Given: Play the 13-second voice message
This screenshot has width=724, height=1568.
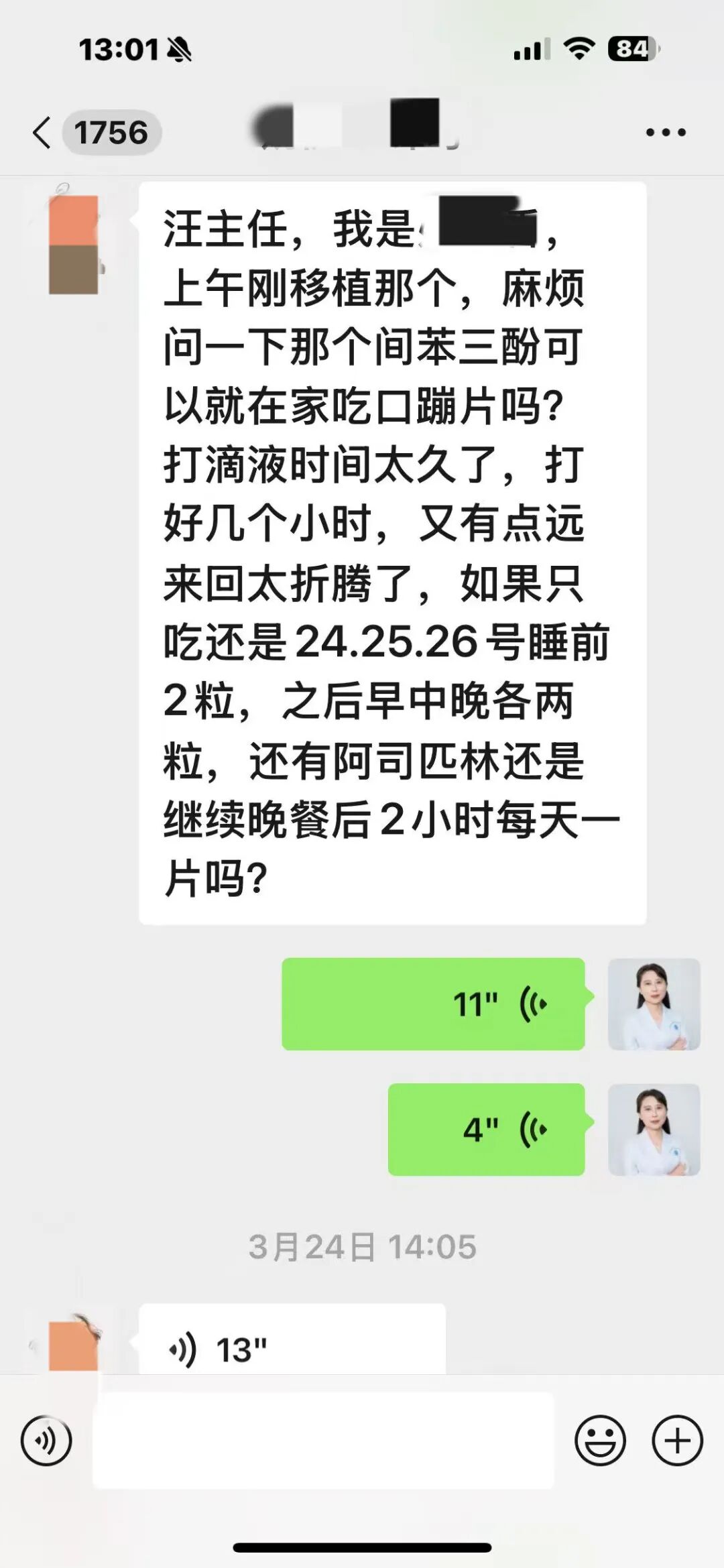Looking at the screenshot, I should click(292, 1349).
